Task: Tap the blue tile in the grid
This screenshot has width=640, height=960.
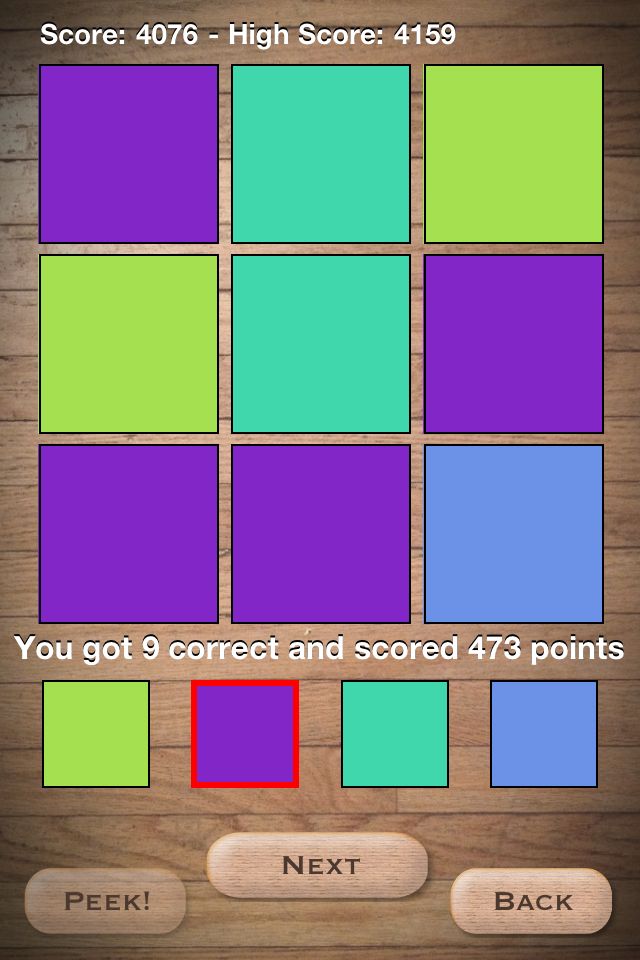Action: [x=514, y=534]
